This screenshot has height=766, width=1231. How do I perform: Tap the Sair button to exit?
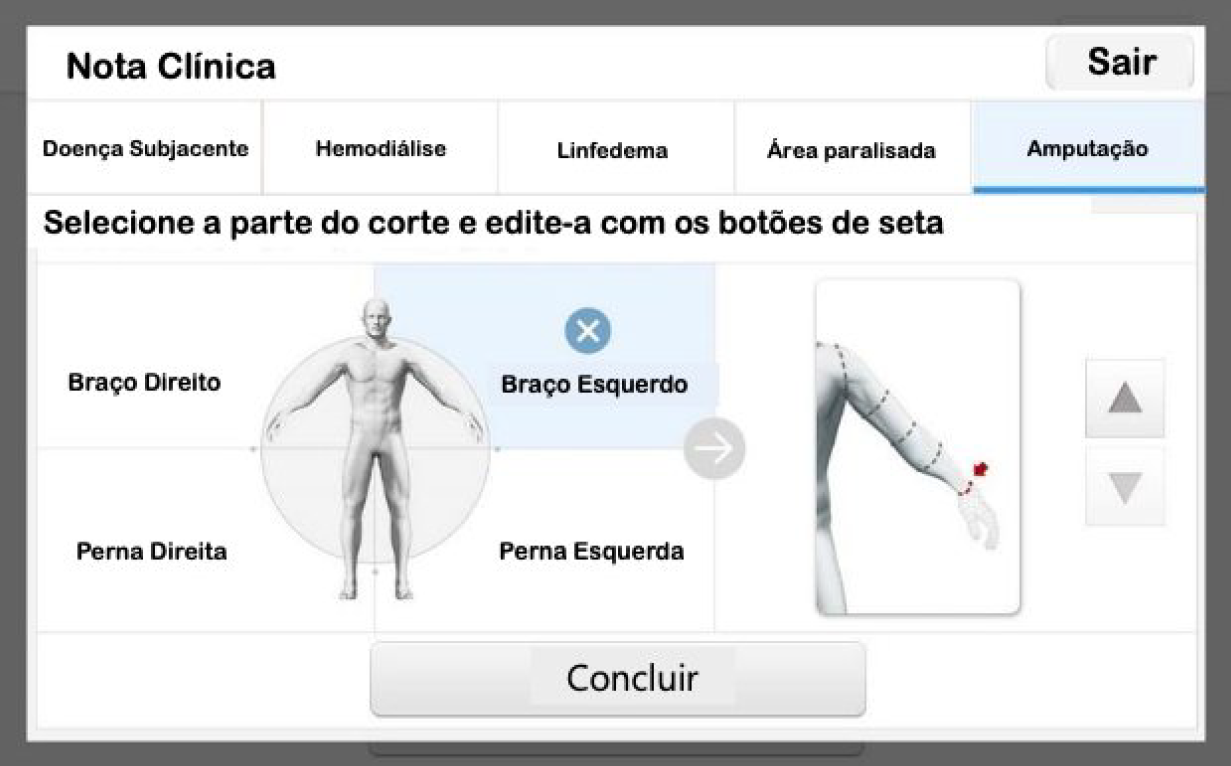point(1120,64)
